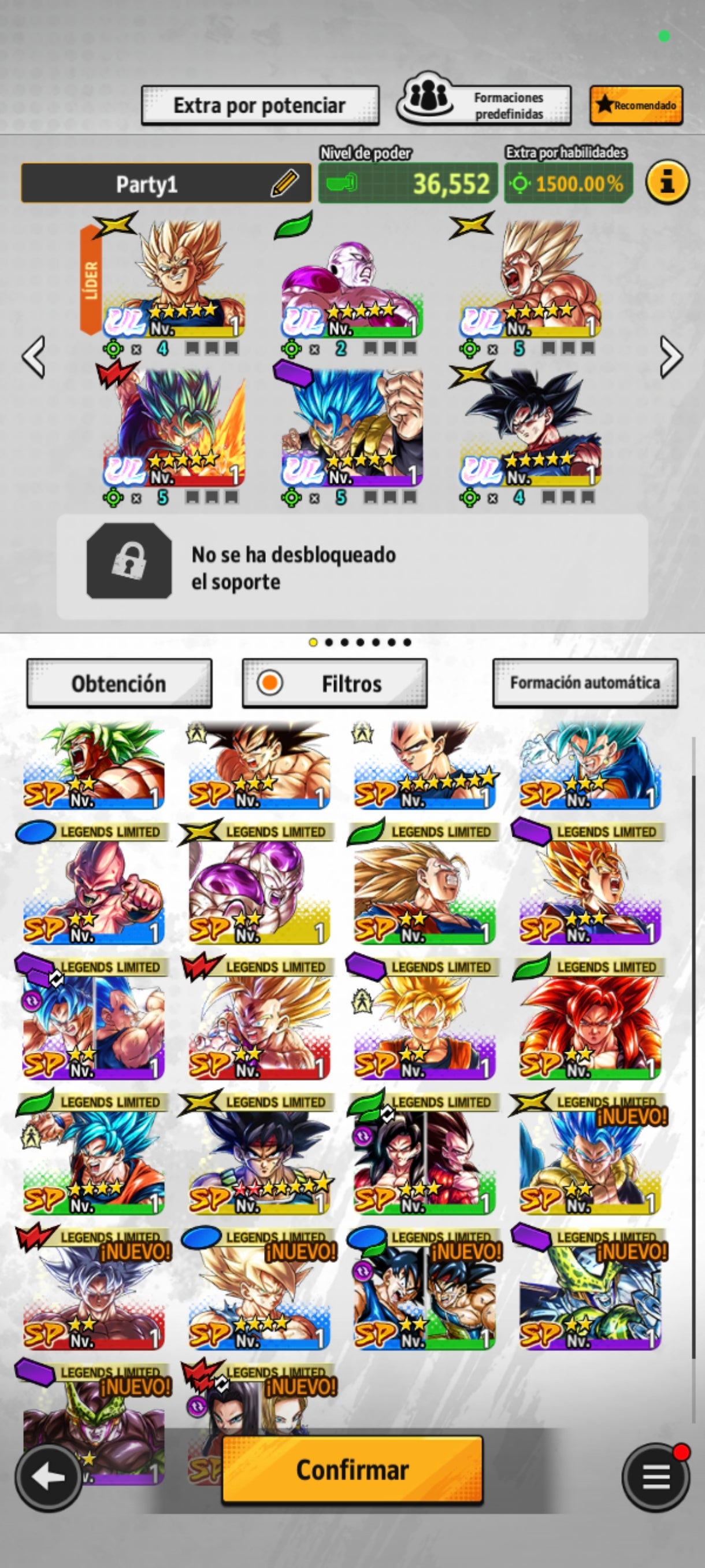Edit the Party1 name with the pencil icon
The image size is (705, 1568).
[284, 183]
